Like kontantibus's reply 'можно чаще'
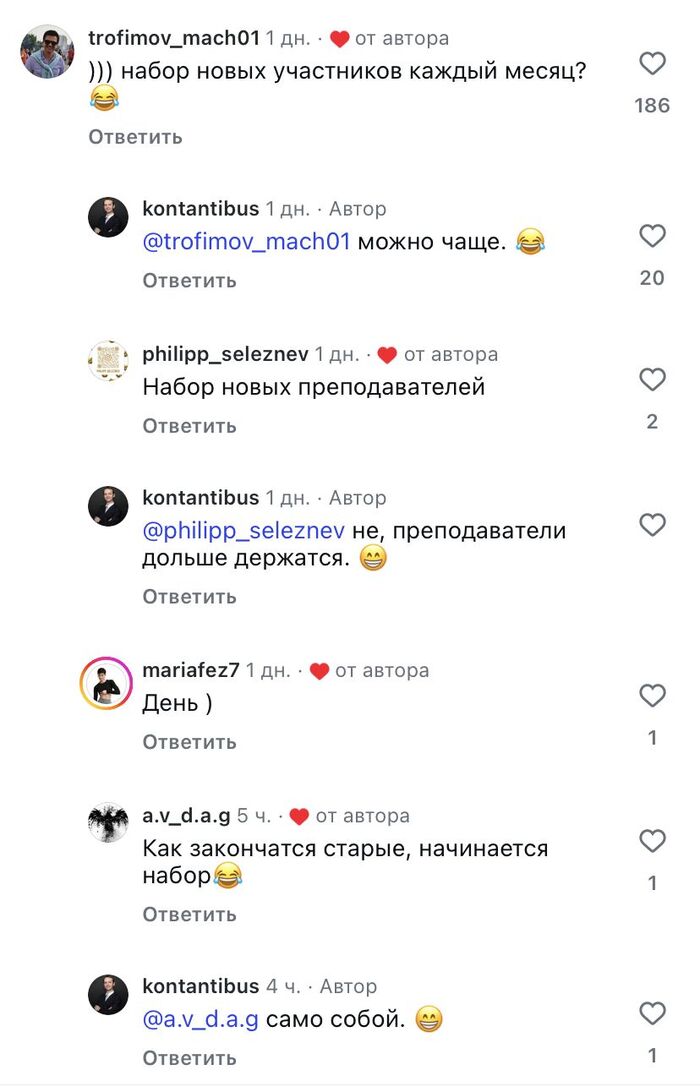This screenshot has height=1092, width=700. 652,236
